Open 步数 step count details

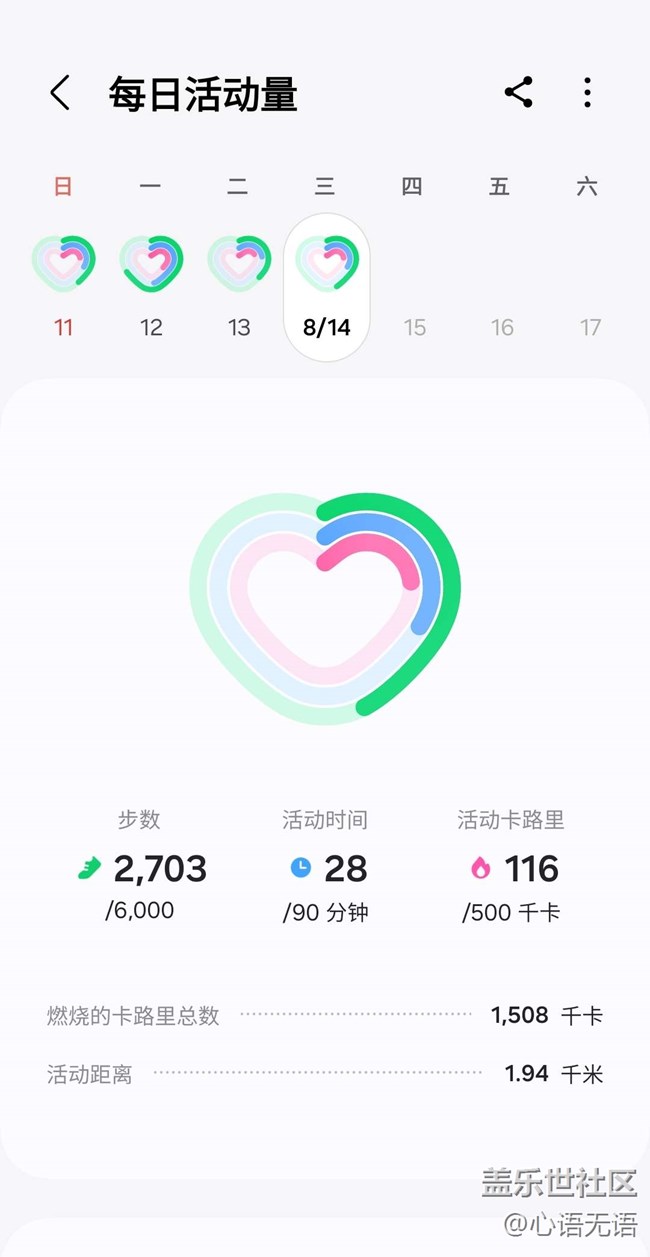click(x=140, y=866)
